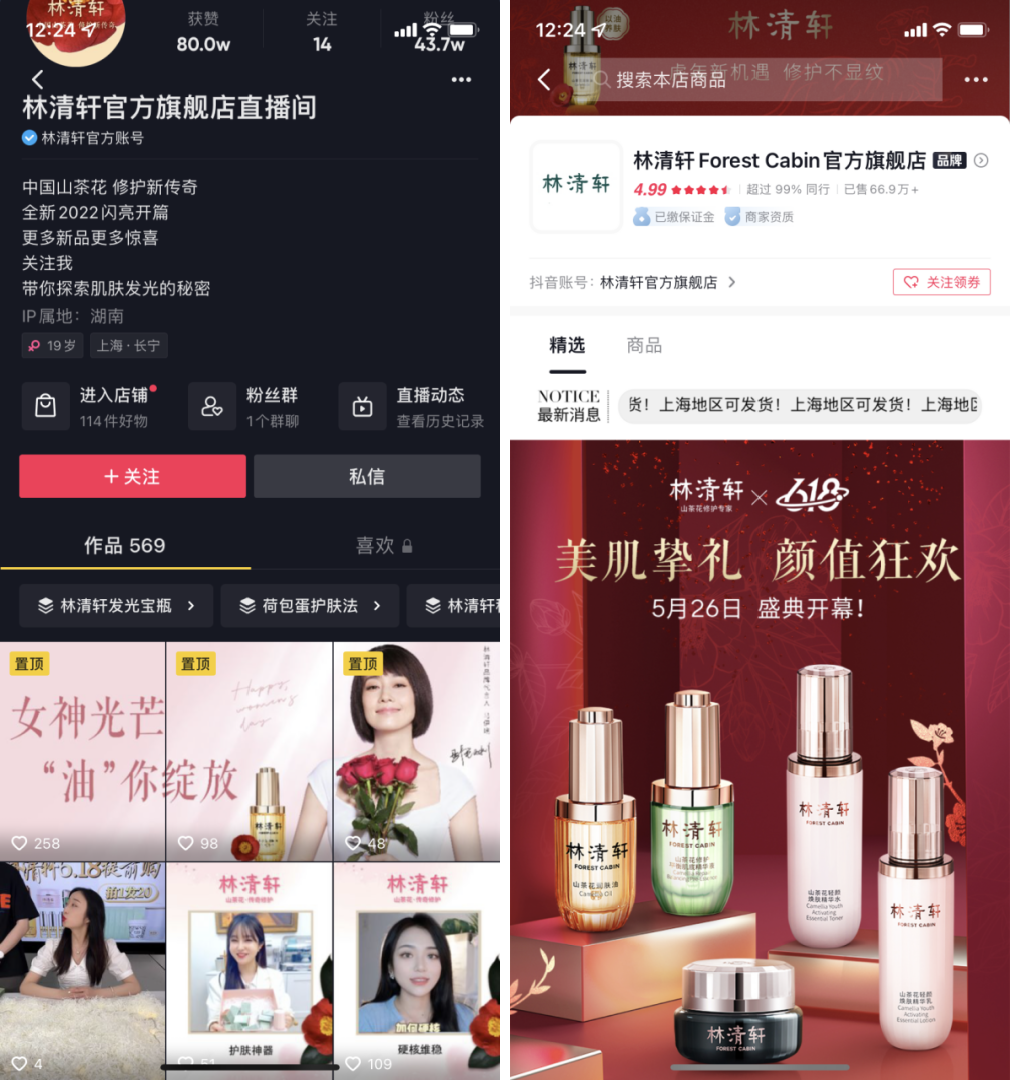Viewport: 1010px width, 1080px height.
Task: Open the 荷包蛋护肤法 collection chip
Action: pos(309,606)
